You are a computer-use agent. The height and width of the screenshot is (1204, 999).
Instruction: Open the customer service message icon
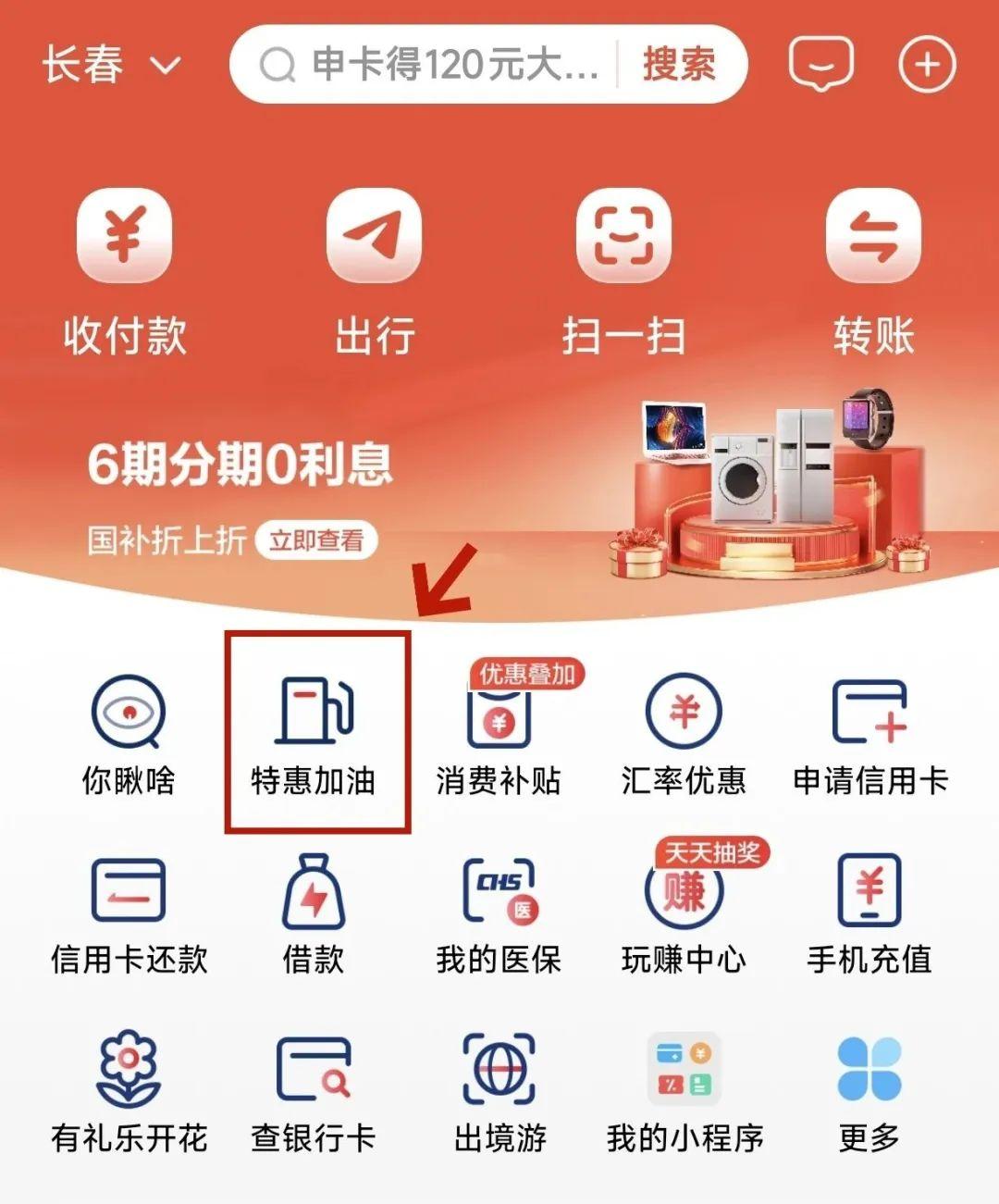(x=820, y=64)
